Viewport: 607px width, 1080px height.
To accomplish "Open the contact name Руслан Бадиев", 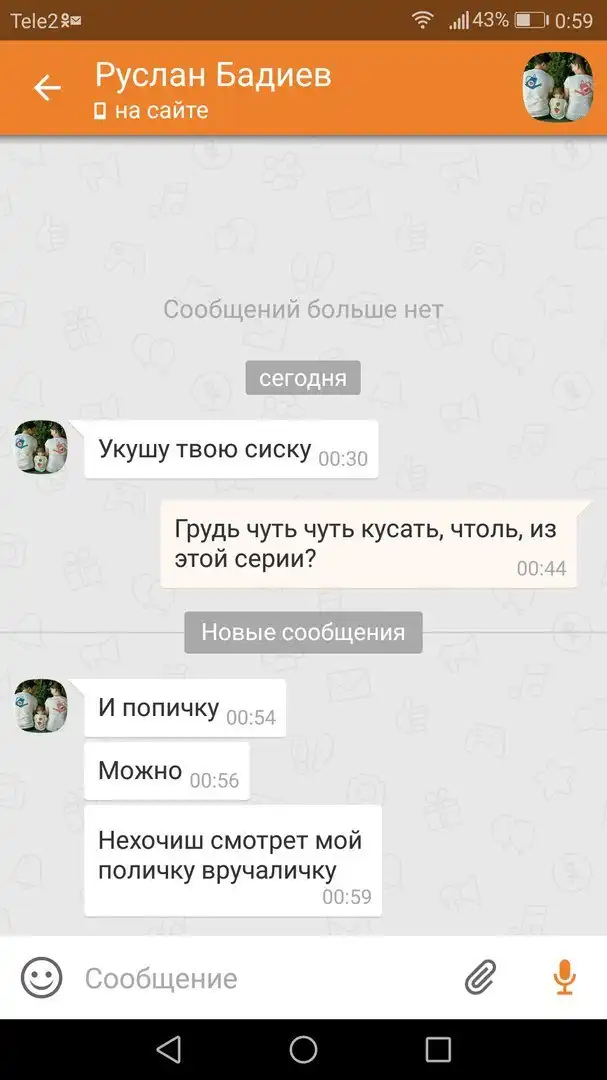I will (x=213, y=75).
